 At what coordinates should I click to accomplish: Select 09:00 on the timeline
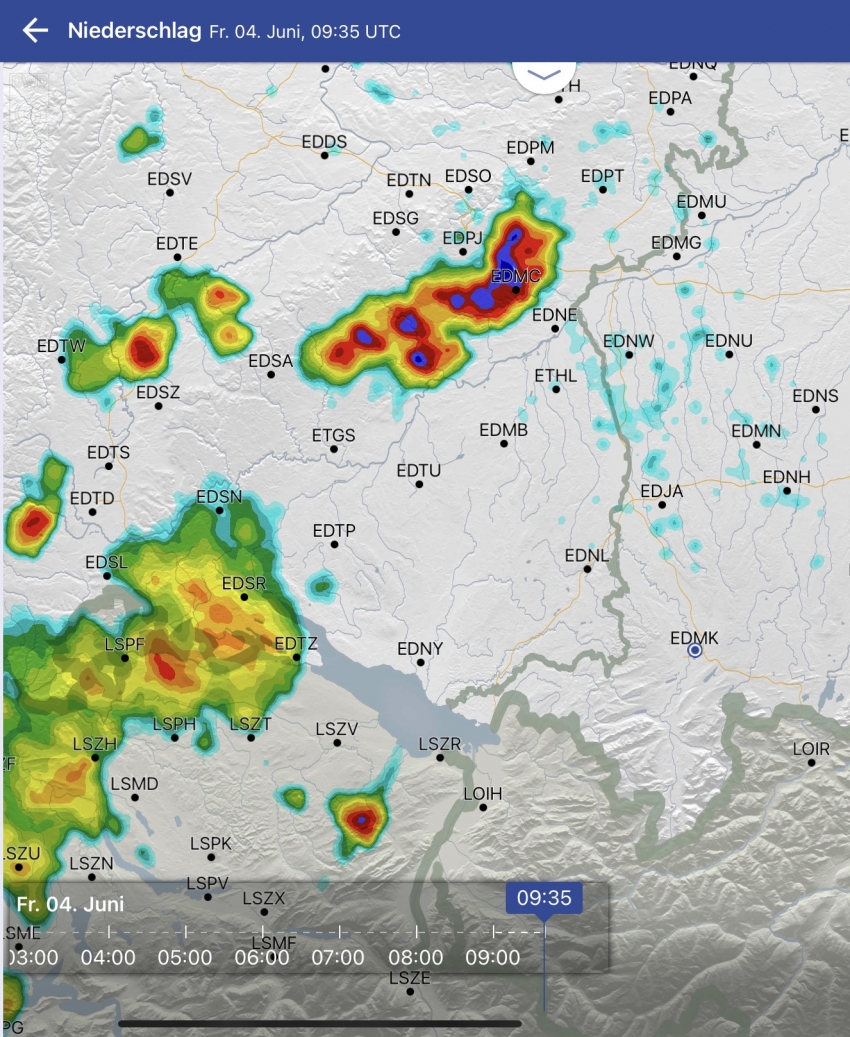(x=493, y=957)
